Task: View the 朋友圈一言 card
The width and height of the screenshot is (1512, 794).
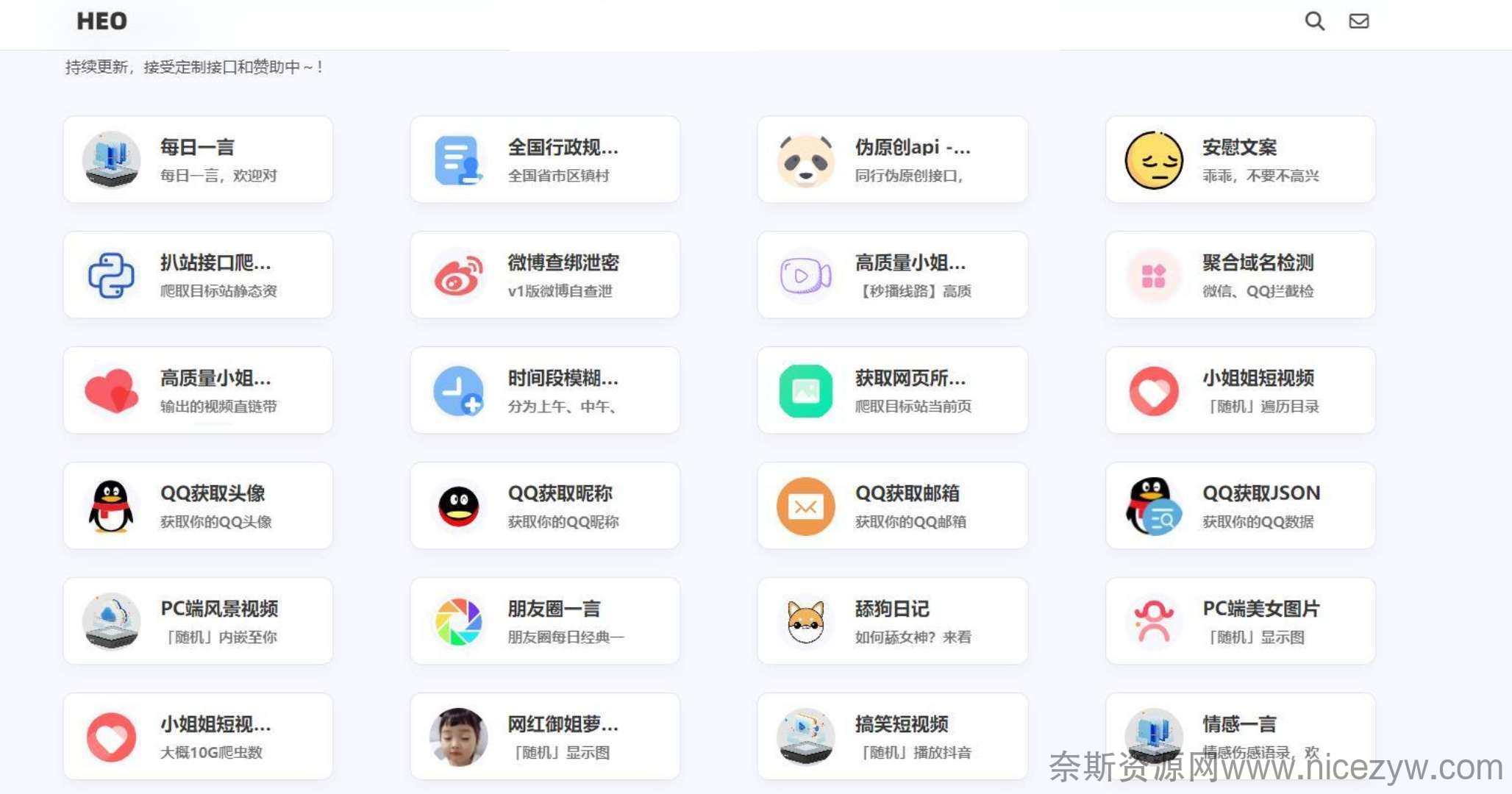Action: point(544,621)
